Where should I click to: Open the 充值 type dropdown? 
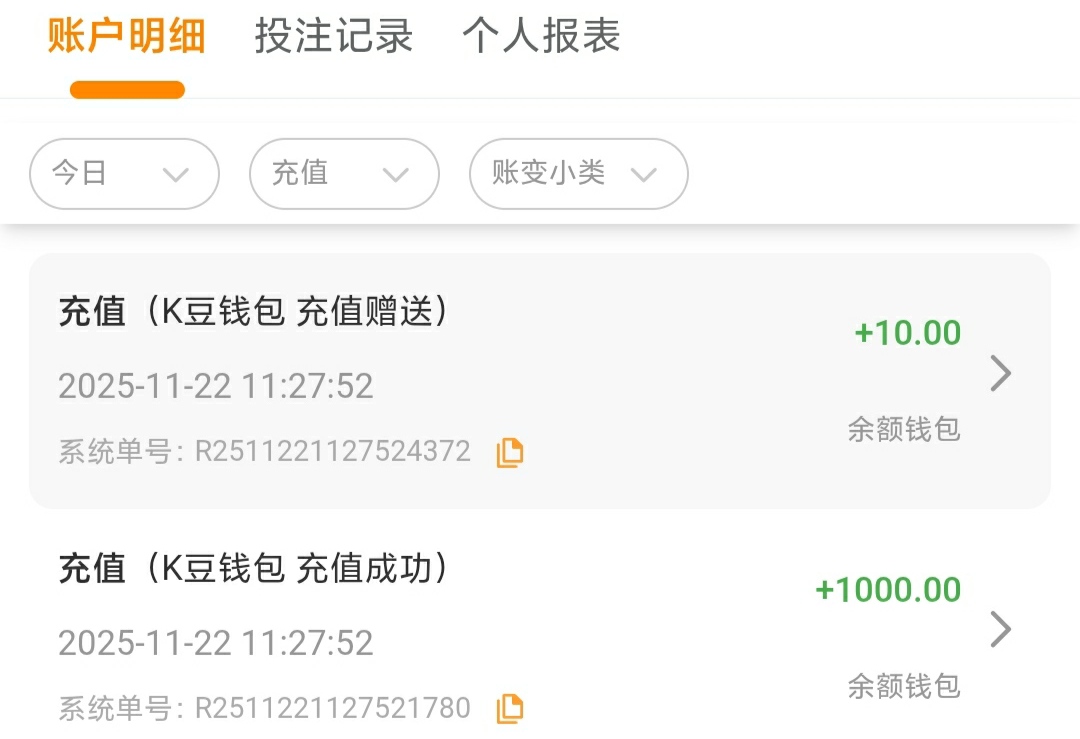click(343, 174)
